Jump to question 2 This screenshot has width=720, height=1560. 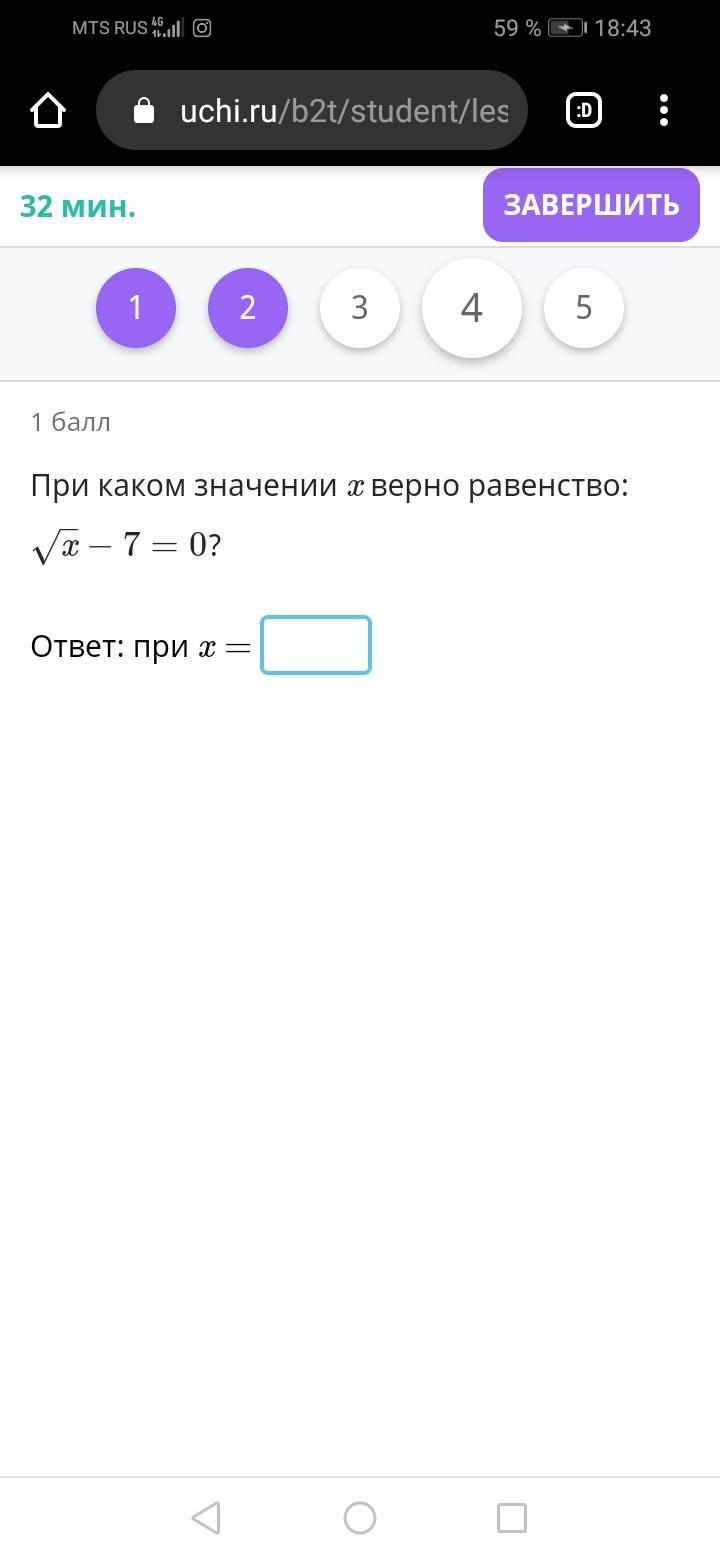click(248, 308)
